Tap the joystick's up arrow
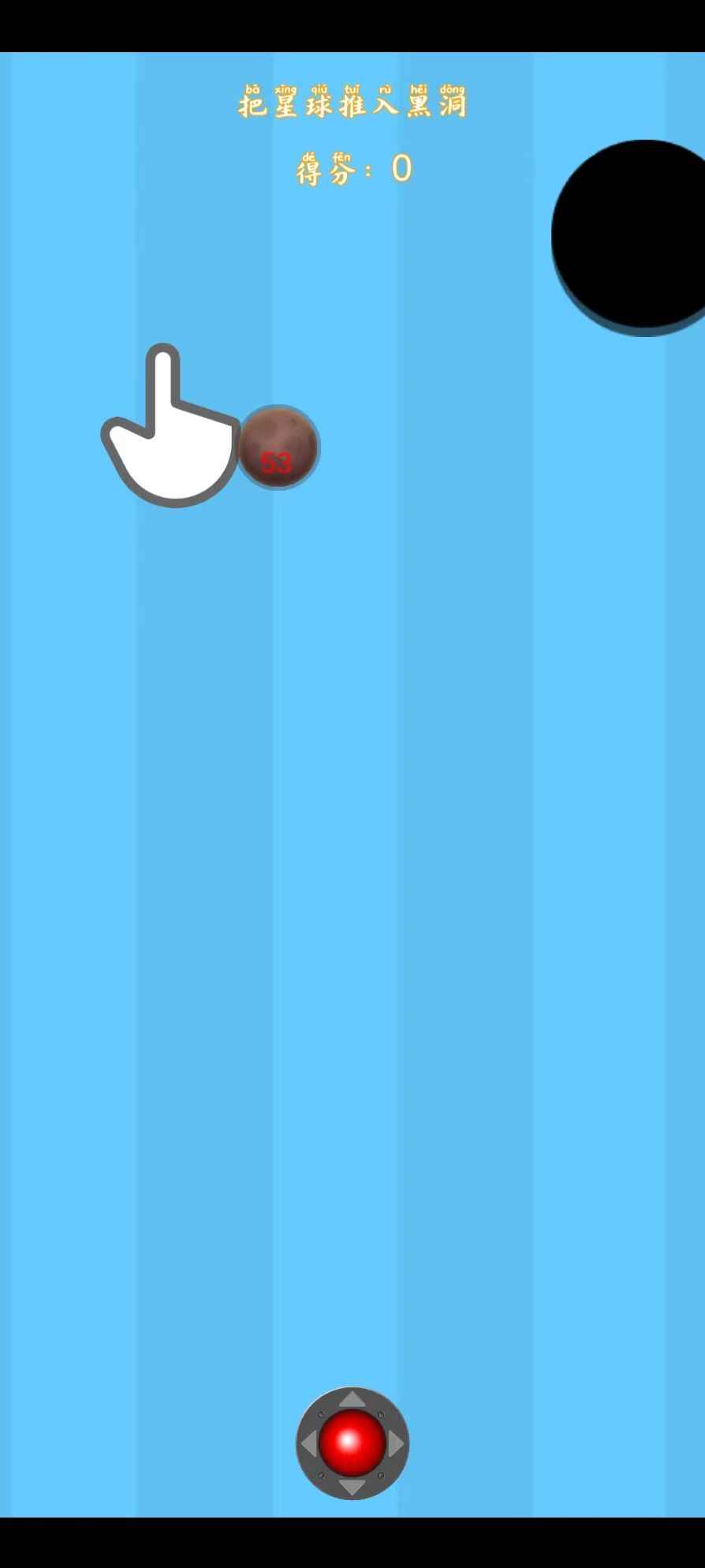The width and height of the screenshot is (705, 1568). click(352, 1401)
